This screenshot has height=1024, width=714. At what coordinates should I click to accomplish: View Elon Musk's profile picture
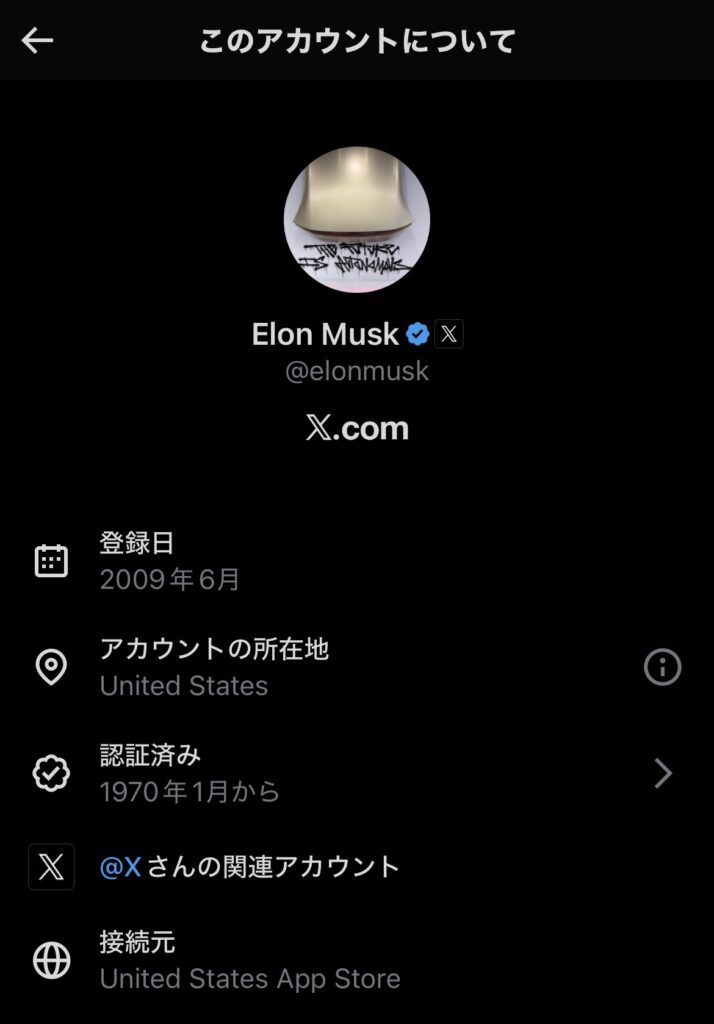click(x=357, y=220)
